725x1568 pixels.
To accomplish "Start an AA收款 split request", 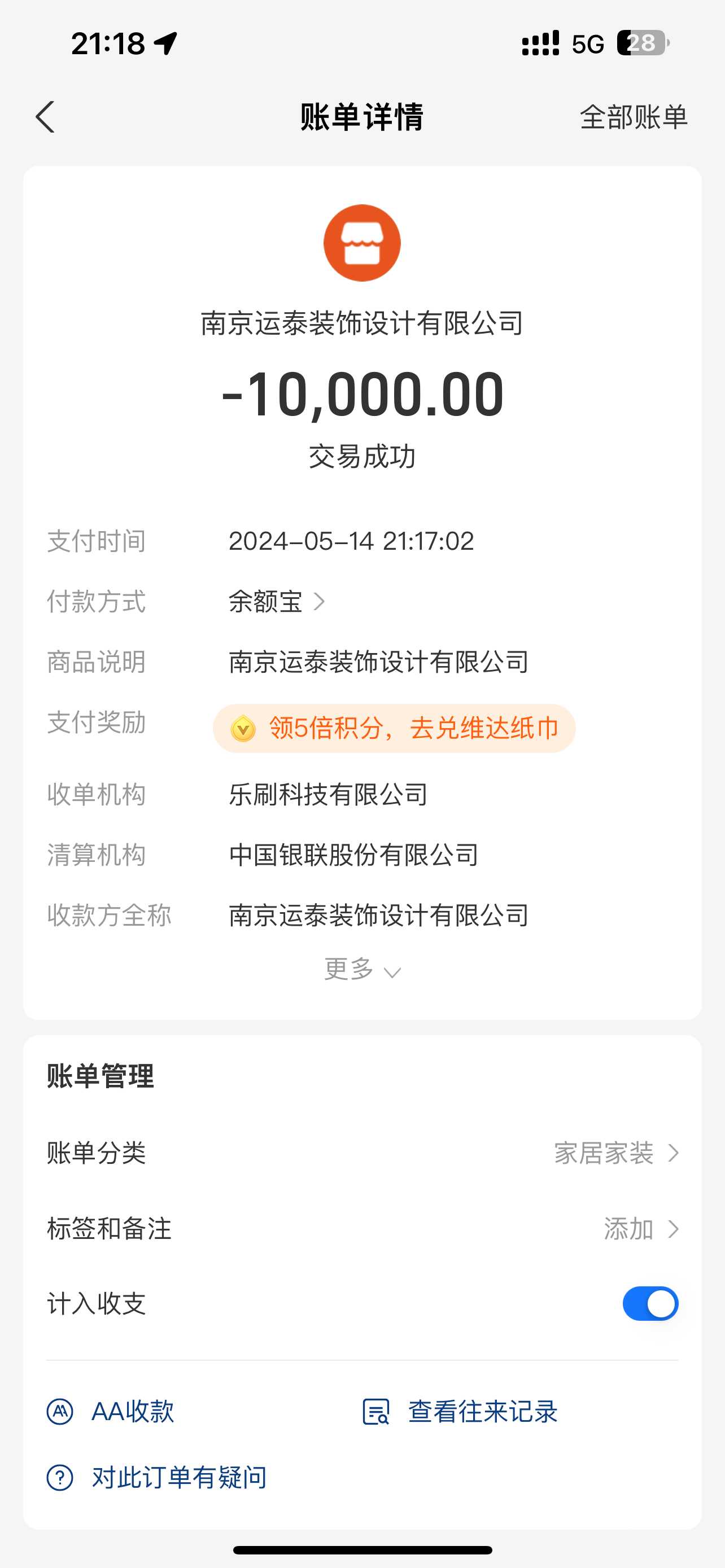I will click(x=111, y=1411).
